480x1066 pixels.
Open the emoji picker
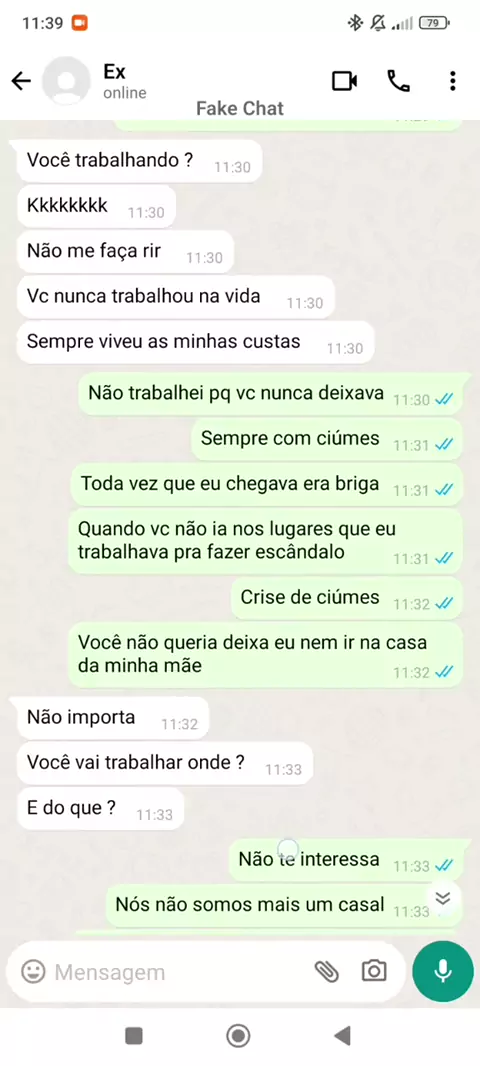coord(33,972)
